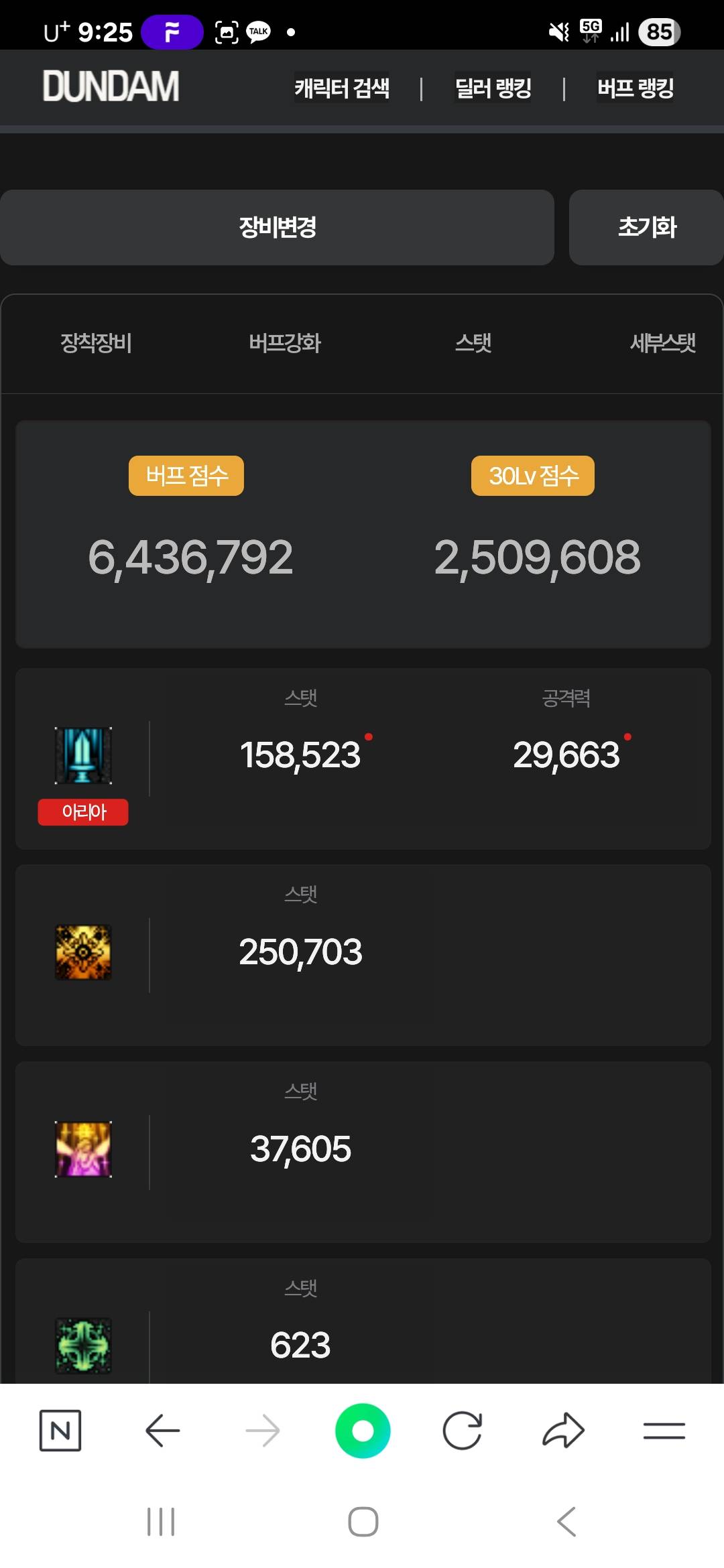Go back to the previous page

[x=162, y=1431]
